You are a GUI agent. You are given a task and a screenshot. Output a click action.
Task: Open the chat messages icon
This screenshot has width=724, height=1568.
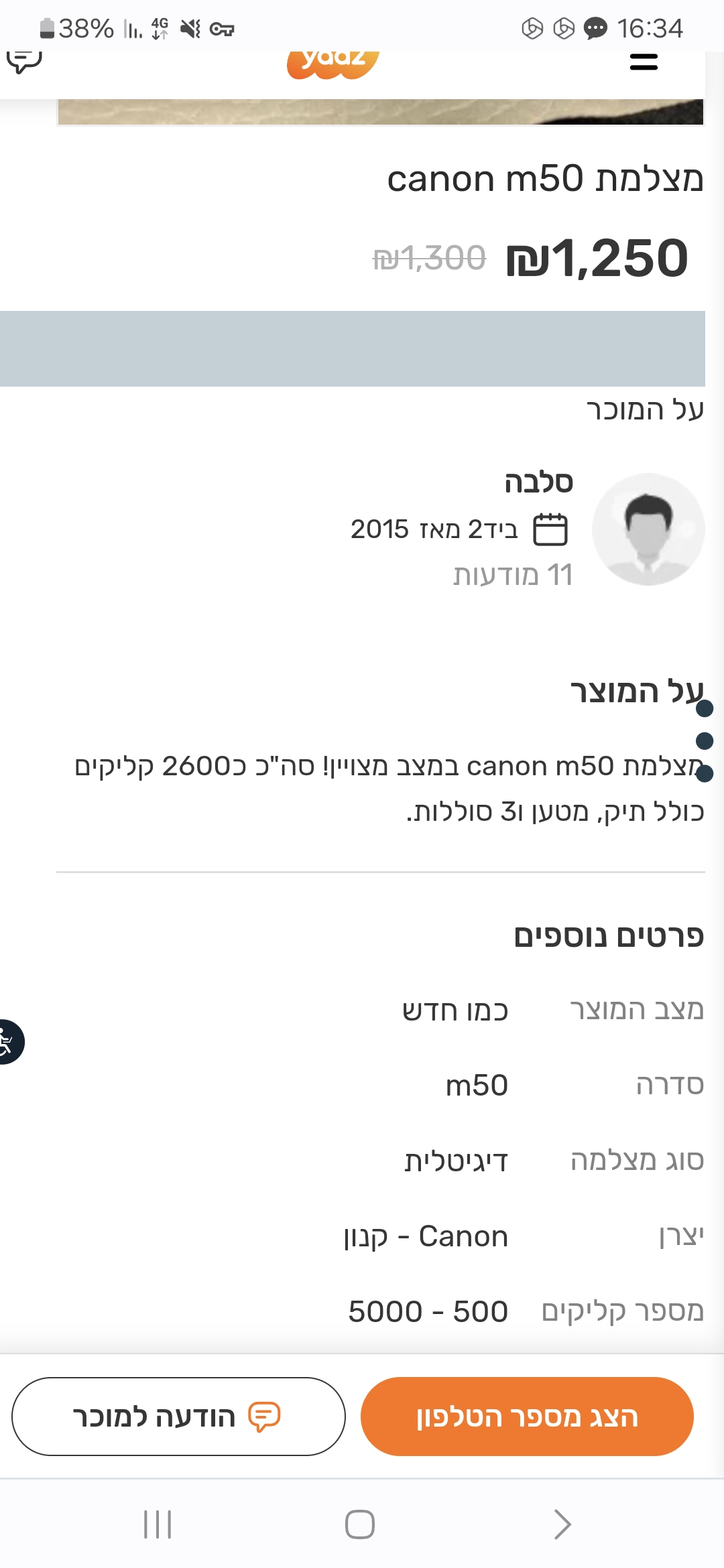tap(24, 62)
